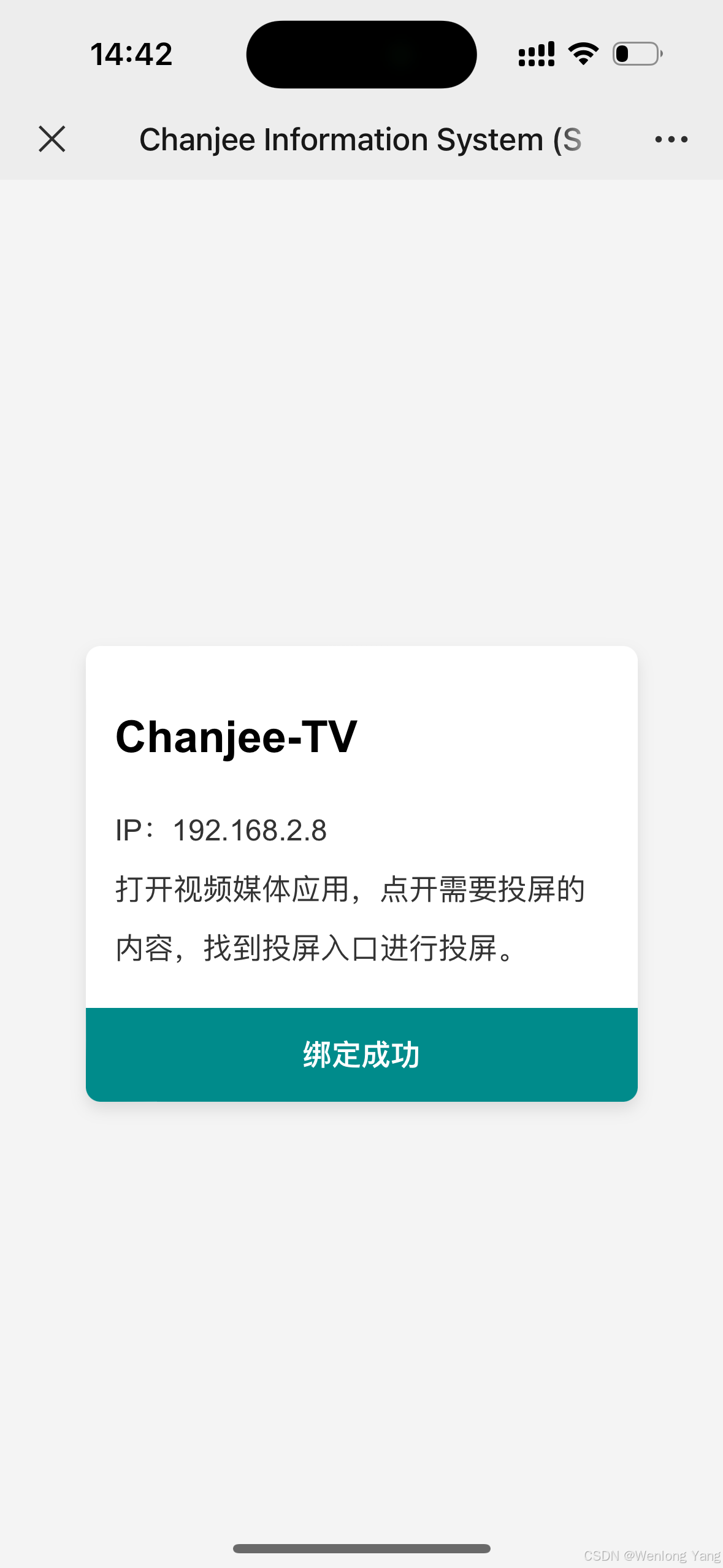Open the three-dot more options menu
This screenshot has width=723, height=1568.
(671, 140)
